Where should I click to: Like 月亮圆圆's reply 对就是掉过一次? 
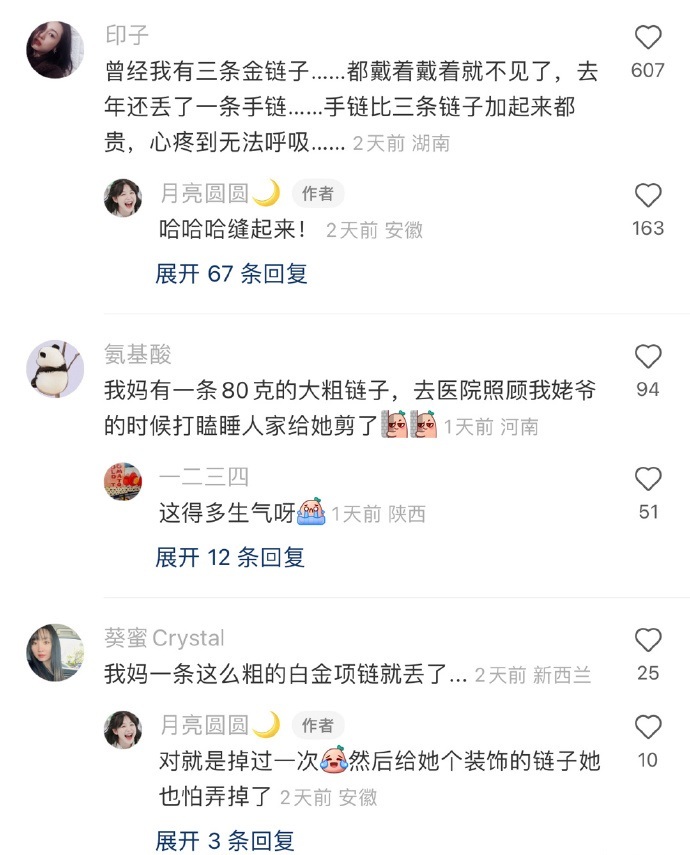[x=648, y=727]
